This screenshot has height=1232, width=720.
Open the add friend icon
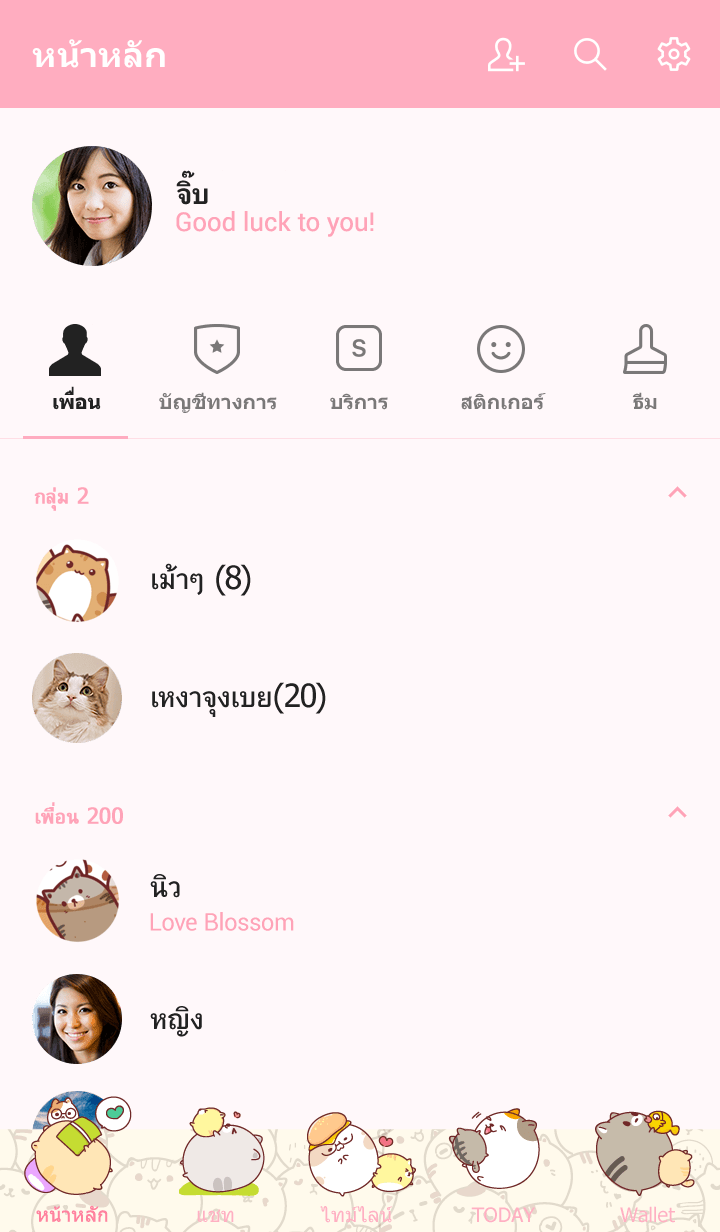pos(506,55)
